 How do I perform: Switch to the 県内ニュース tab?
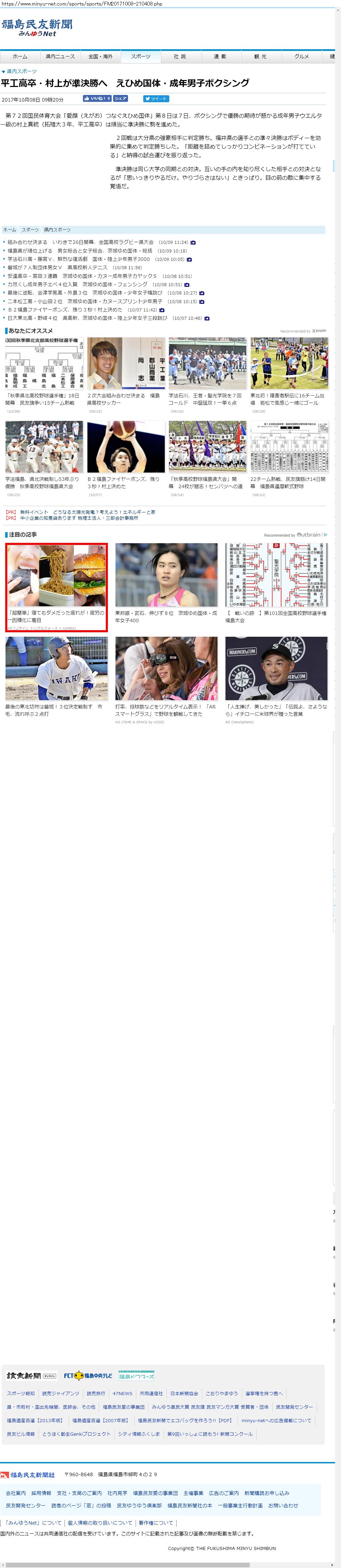point(60,56)
